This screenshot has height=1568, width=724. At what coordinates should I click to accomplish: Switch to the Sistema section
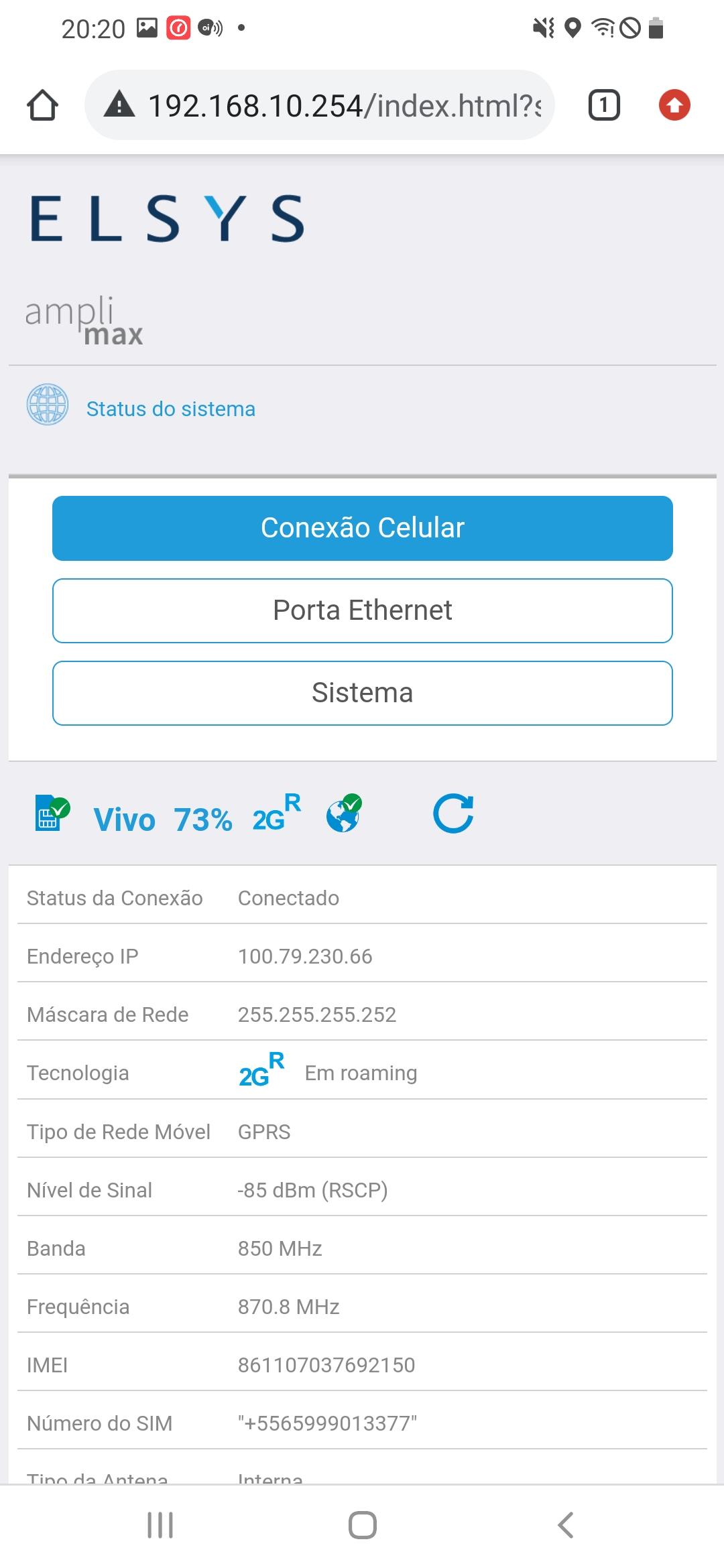tap(362, 693)
